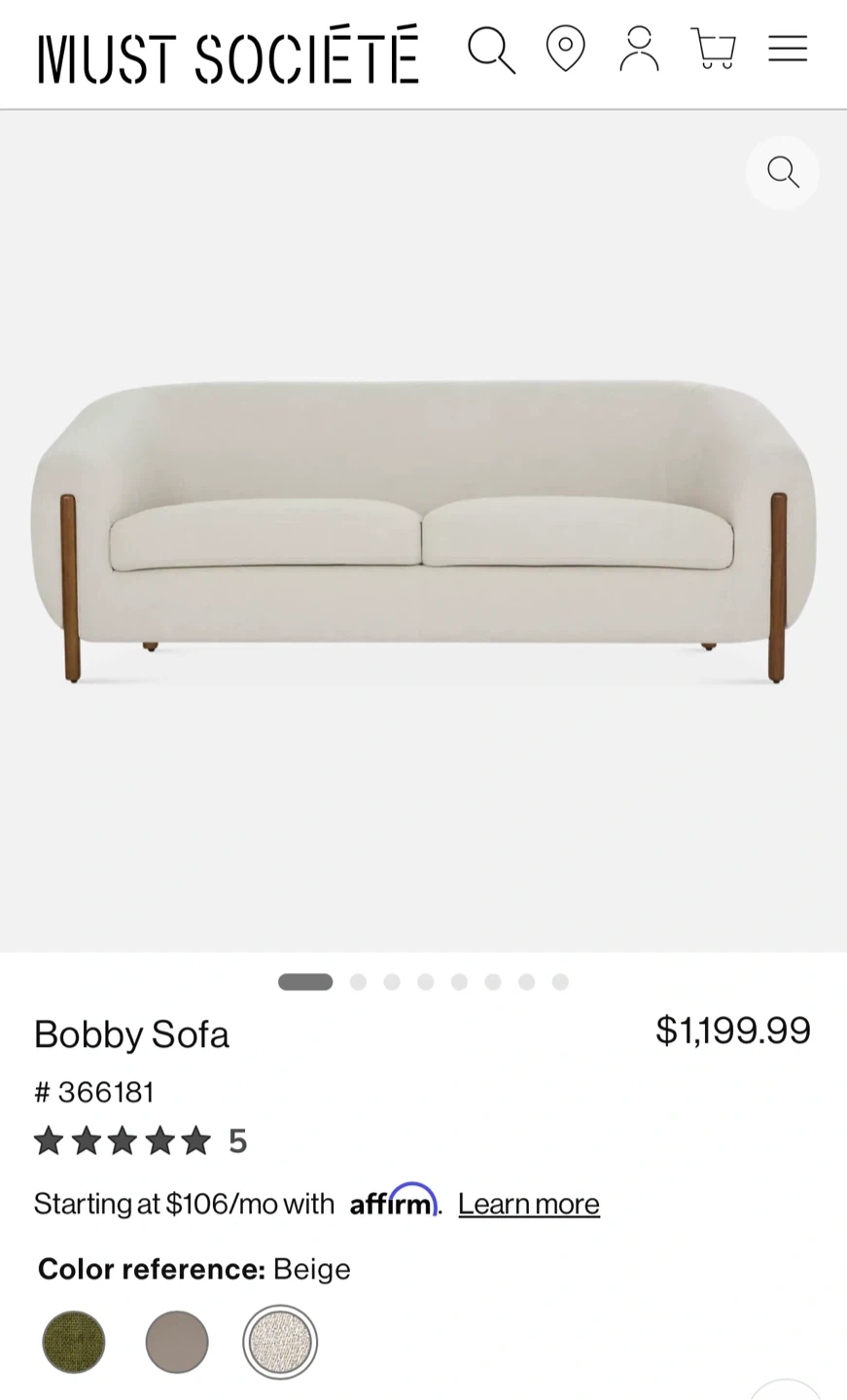Image resolution: width=847 pixels, height=1400 pixels.
Task: Choose the taupe gray color swatch
Action: click(177, 1342)
